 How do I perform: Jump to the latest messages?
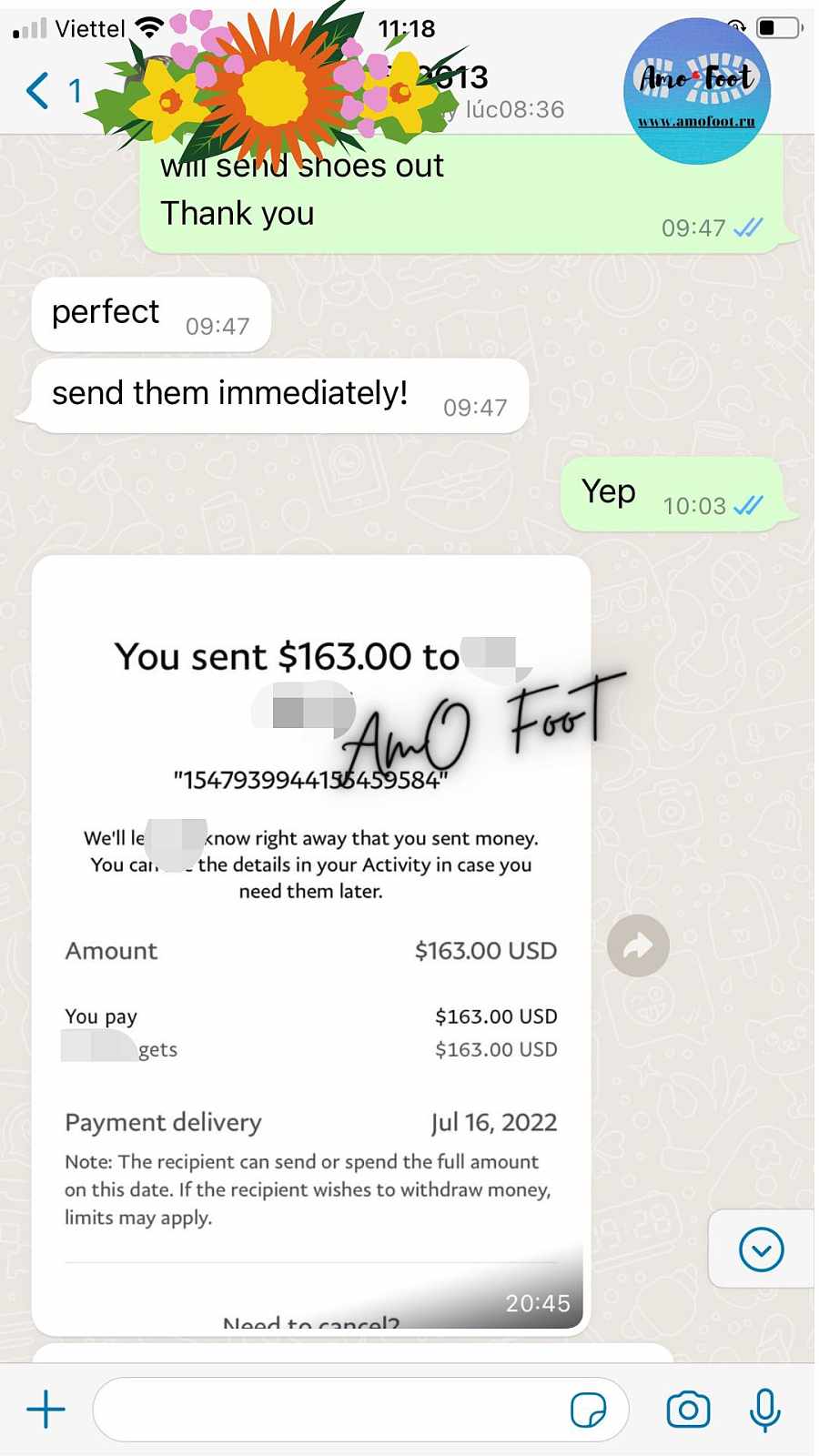click(x=761, y=1249)
